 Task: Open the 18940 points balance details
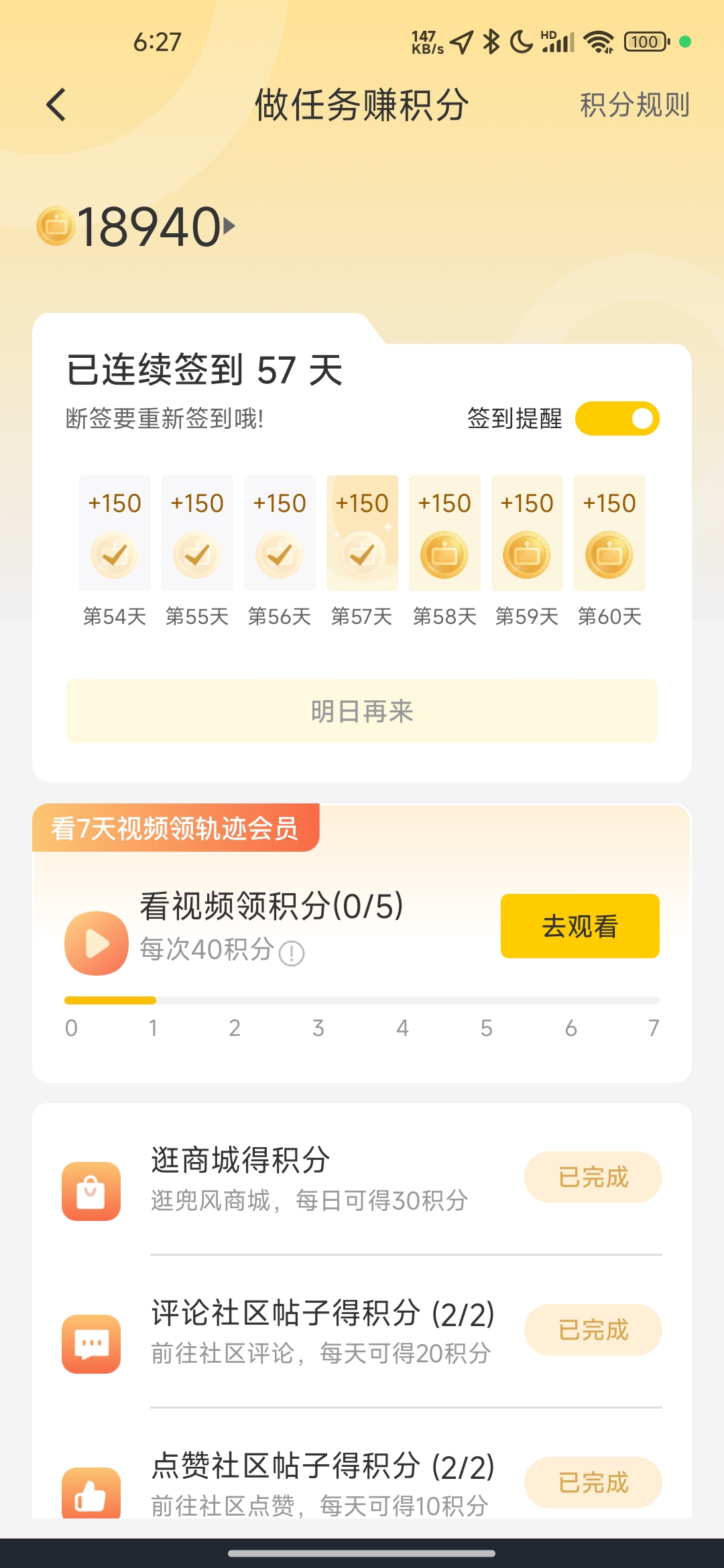pos(136,226)
